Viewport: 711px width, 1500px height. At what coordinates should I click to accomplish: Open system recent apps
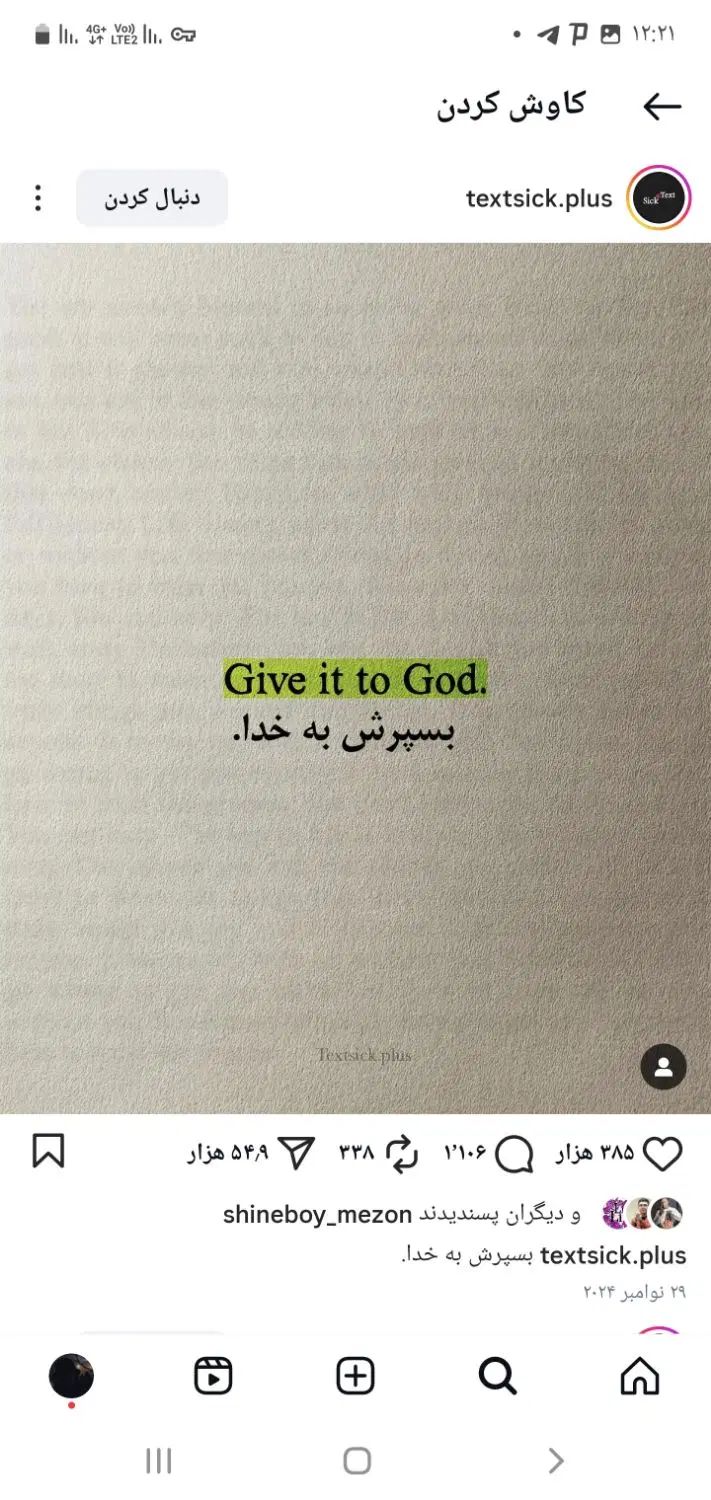tap(158, 1461)
